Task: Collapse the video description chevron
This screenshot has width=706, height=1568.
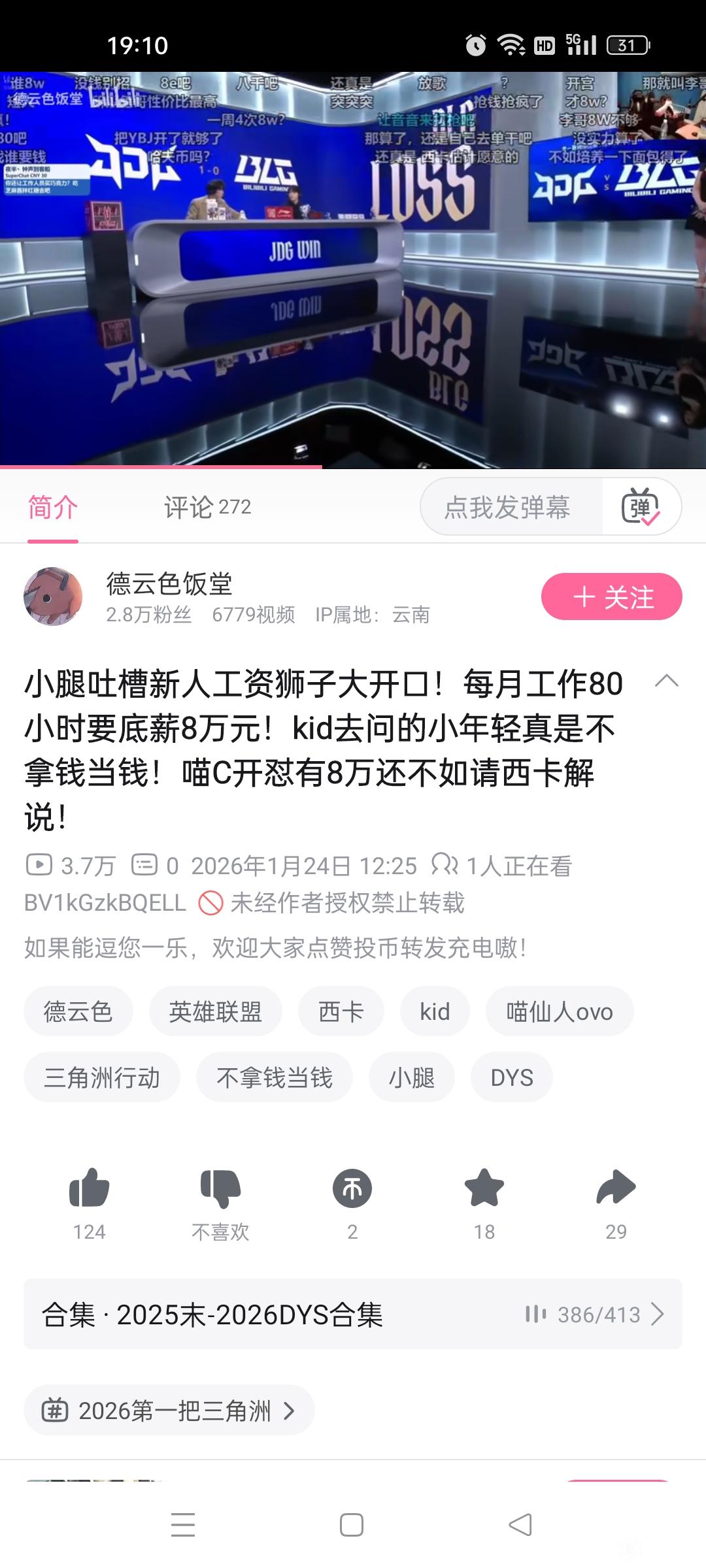Action: coord(666,681)
